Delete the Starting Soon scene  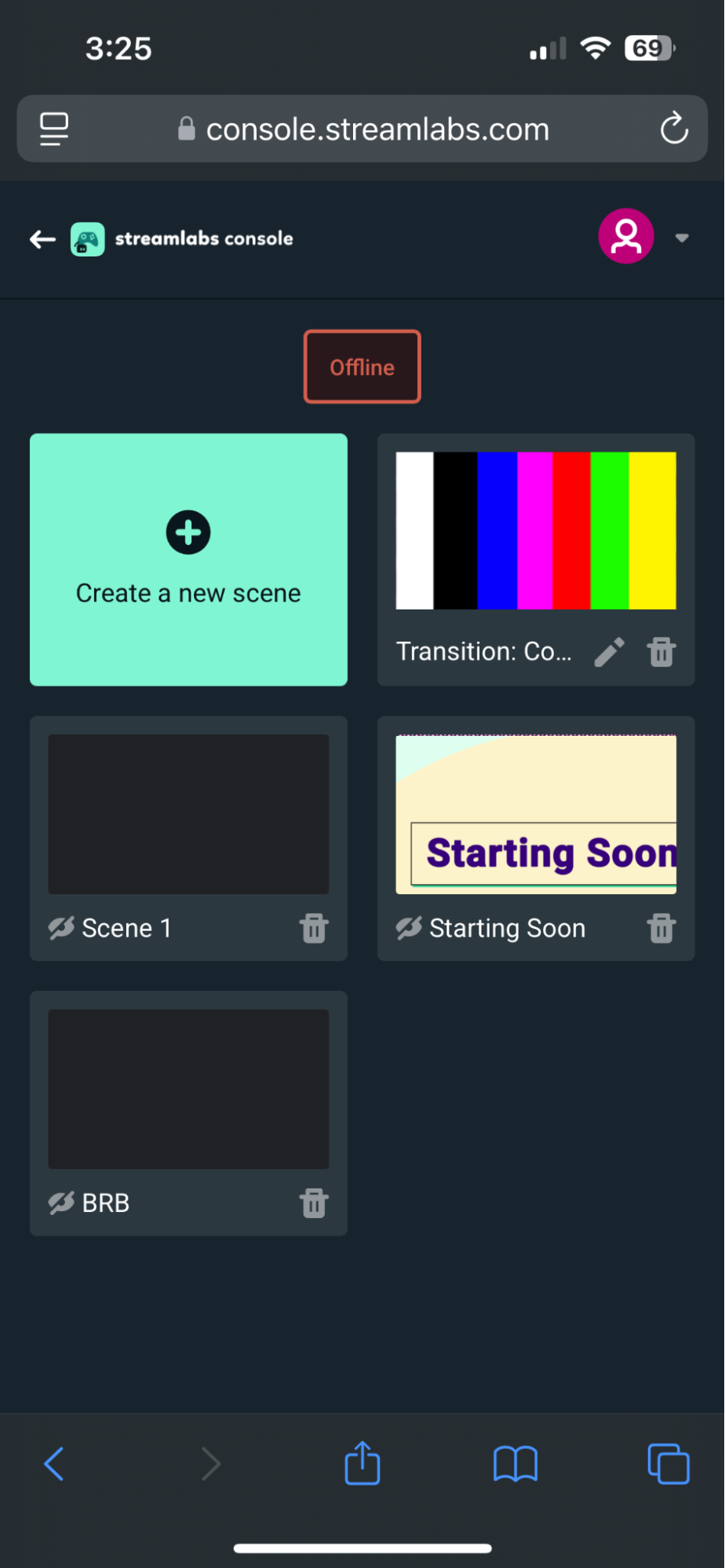point(661,928)
